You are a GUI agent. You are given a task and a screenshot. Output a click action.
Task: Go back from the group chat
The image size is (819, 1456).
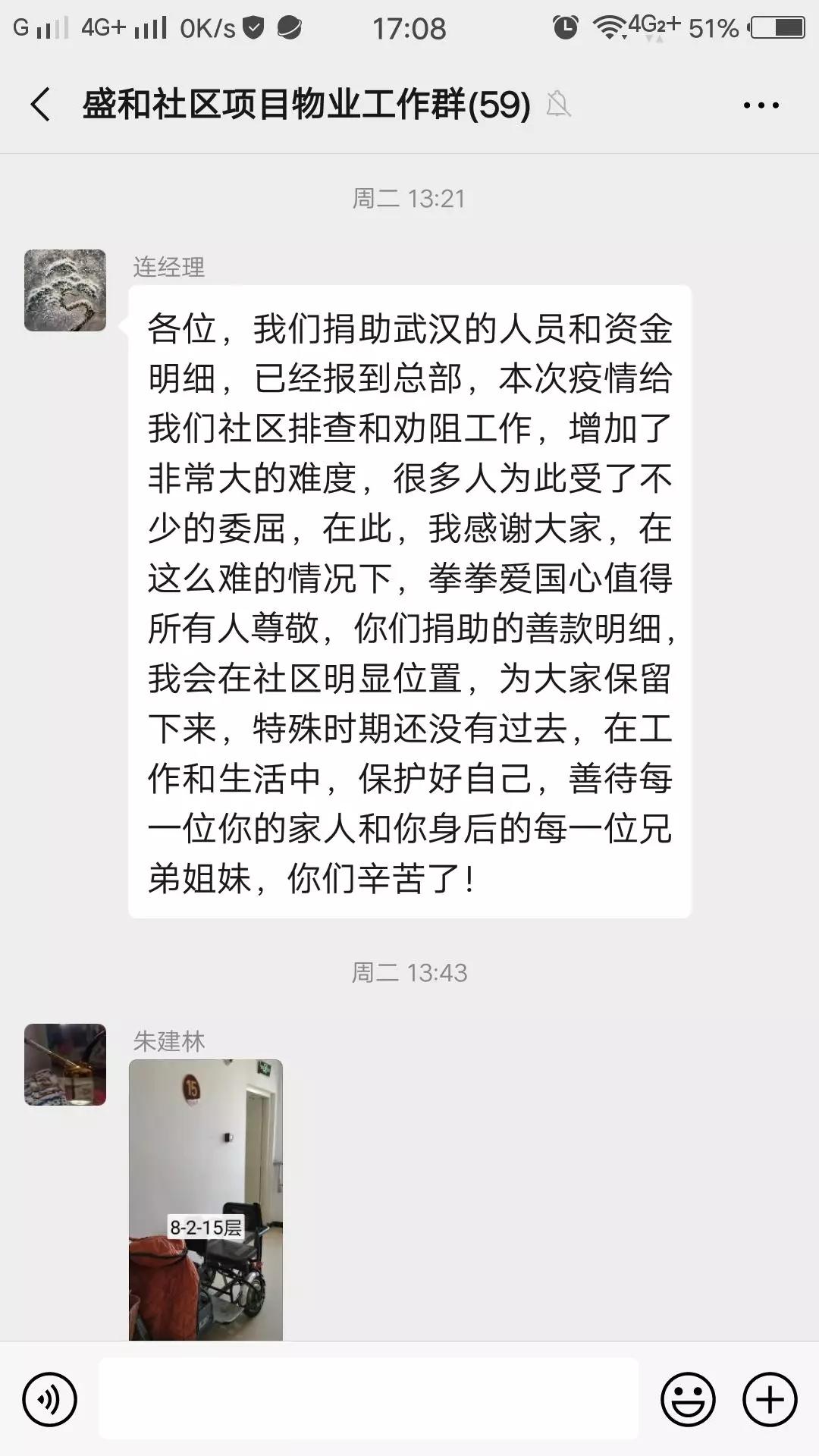[x=40, y=105]
